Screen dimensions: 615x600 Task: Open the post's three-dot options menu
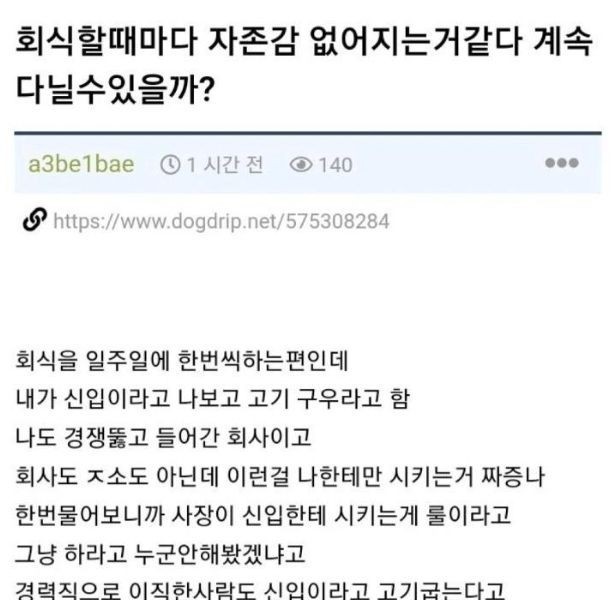[x=561, y=163]
